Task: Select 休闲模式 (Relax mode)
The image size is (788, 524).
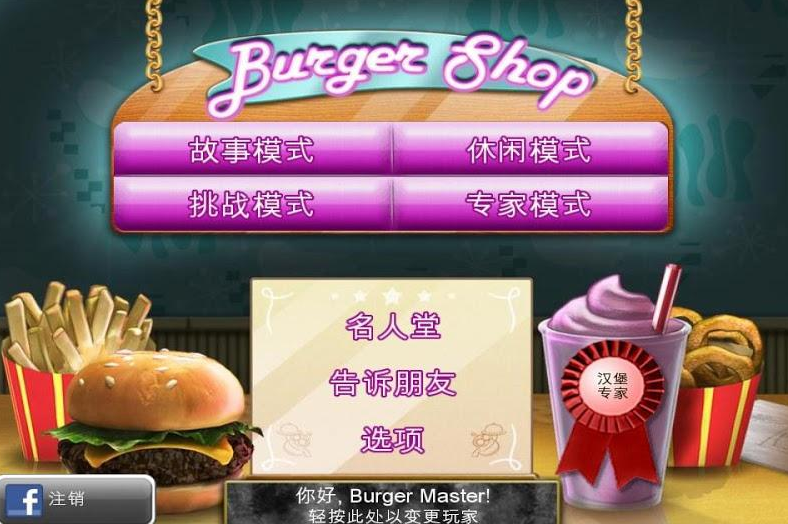Action: point(529,150)
